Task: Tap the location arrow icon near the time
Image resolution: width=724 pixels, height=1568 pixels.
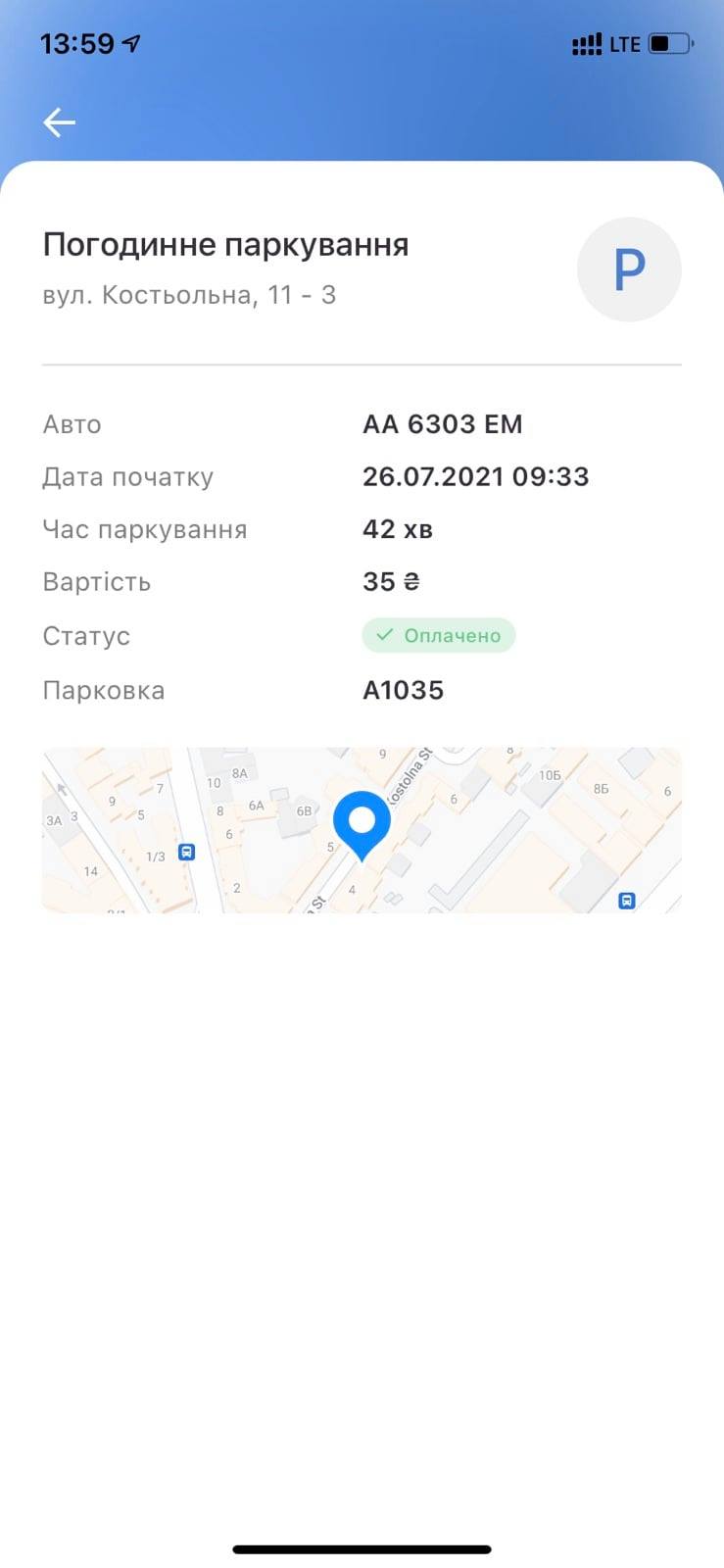Action: (132, 44)
